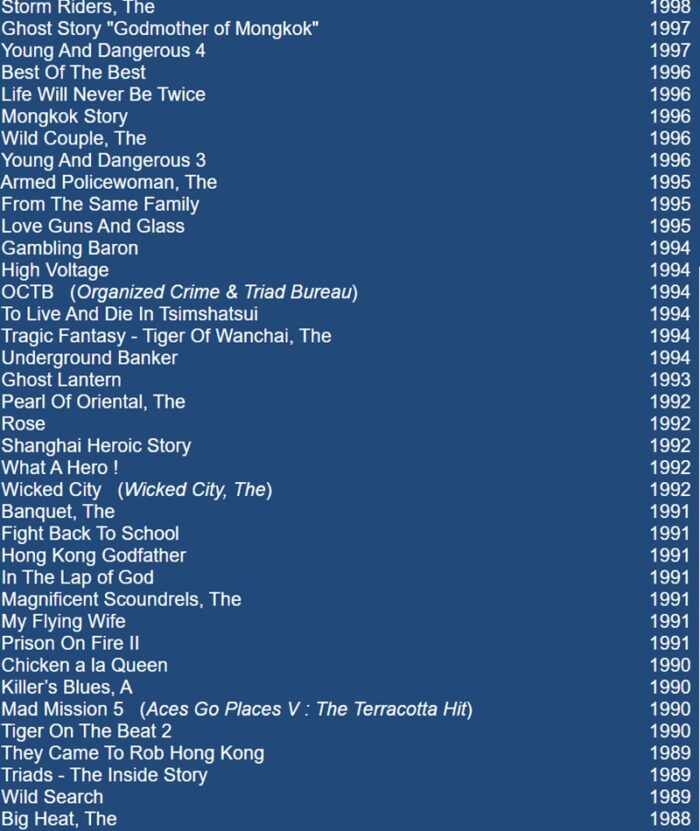
Task: Open Chicken a la Queen
Action: pos(84,665)
